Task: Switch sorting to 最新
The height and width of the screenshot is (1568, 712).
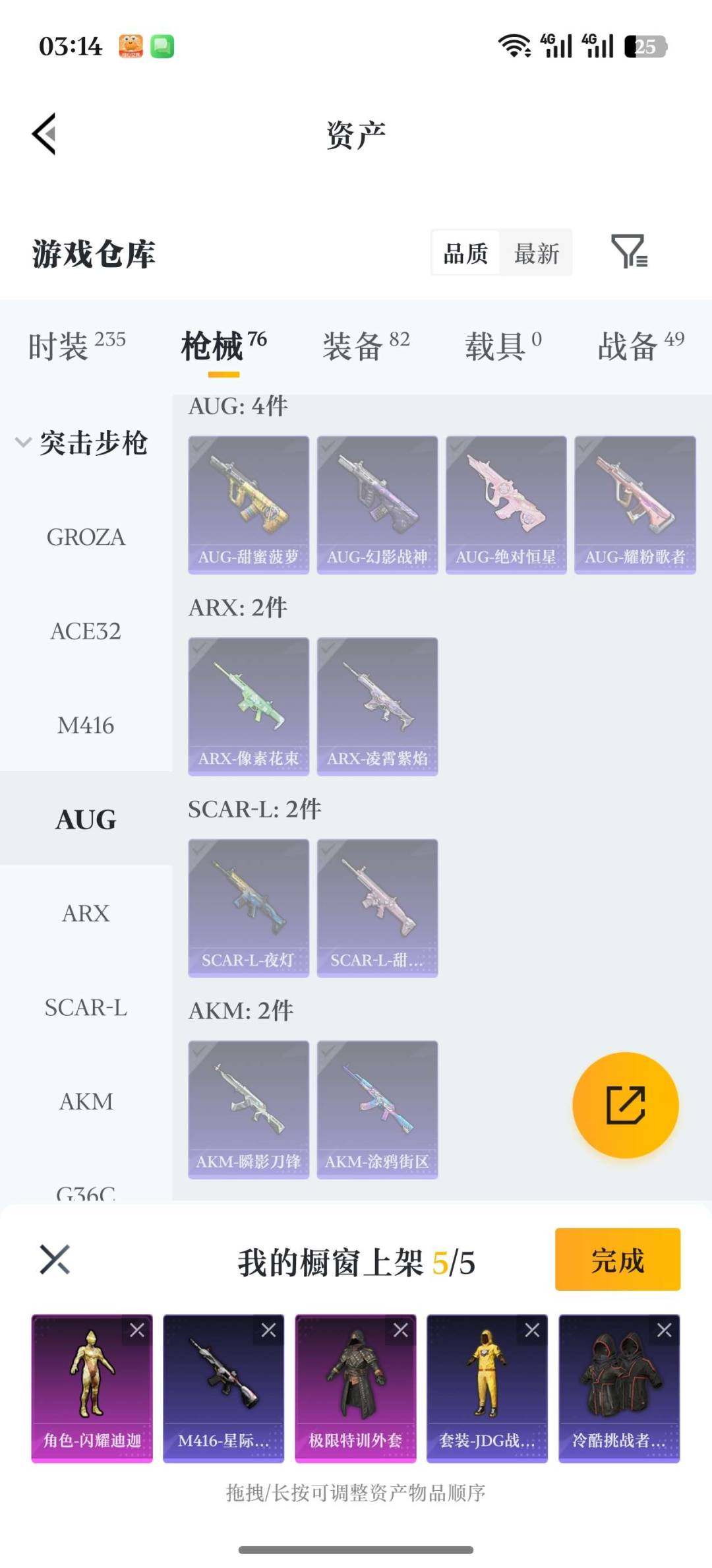Action: pyautogui.click(x=536, y=253)
